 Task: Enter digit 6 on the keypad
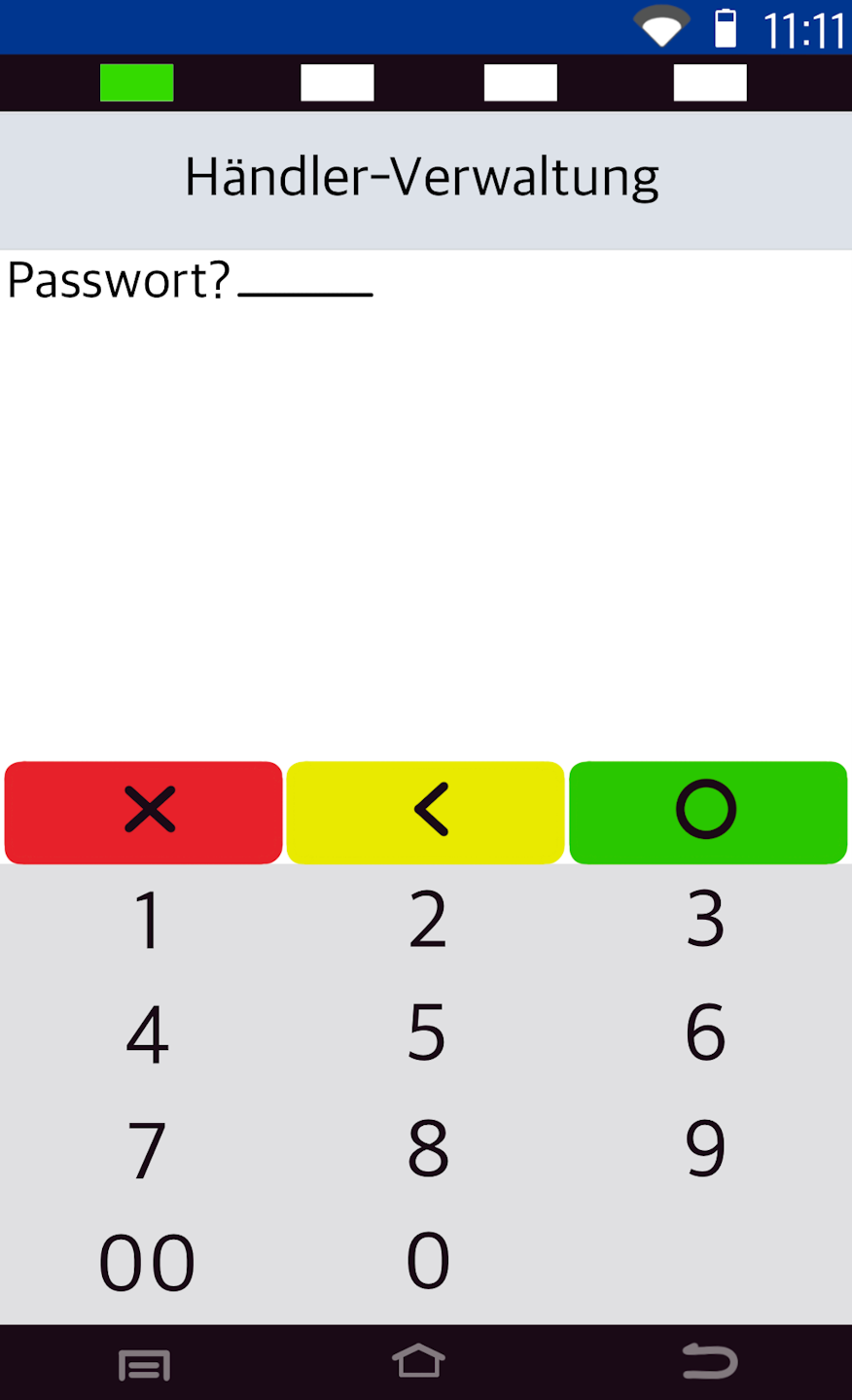(705, 1033)
